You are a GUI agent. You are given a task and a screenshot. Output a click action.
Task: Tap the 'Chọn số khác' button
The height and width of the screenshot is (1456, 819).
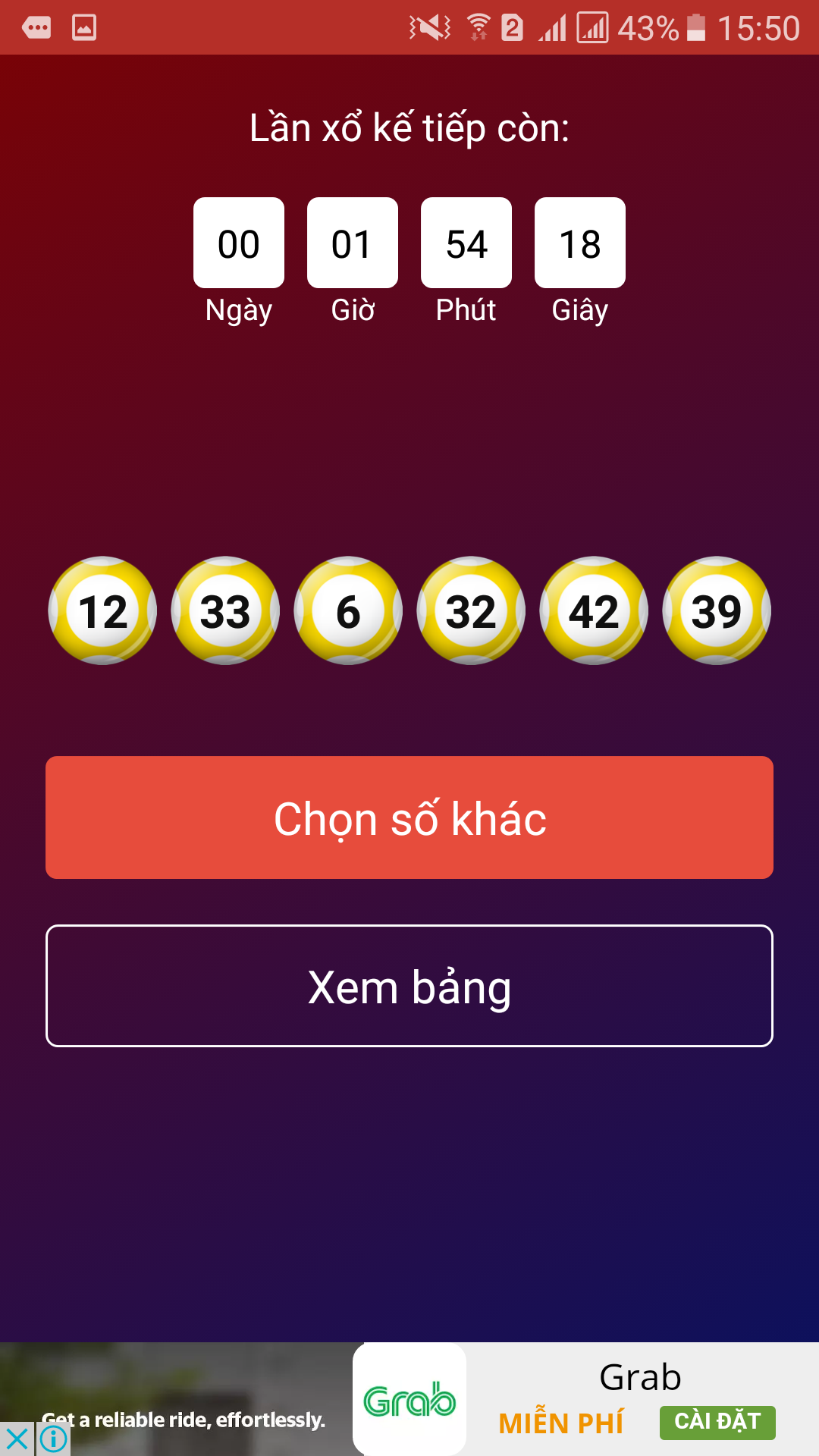pos(409,817)
